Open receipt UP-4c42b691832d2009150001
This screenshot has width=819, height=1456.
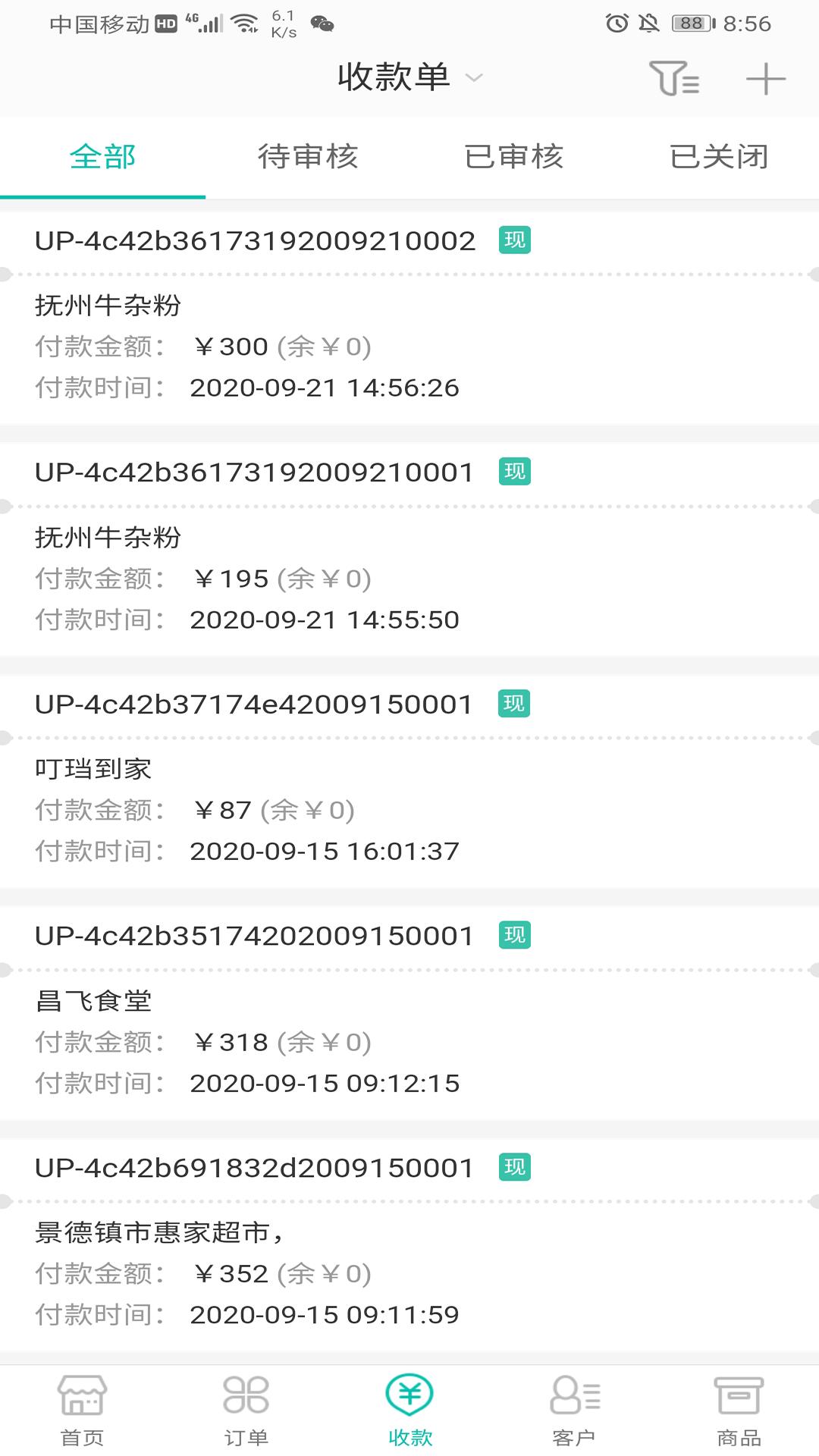point(254,1167)
